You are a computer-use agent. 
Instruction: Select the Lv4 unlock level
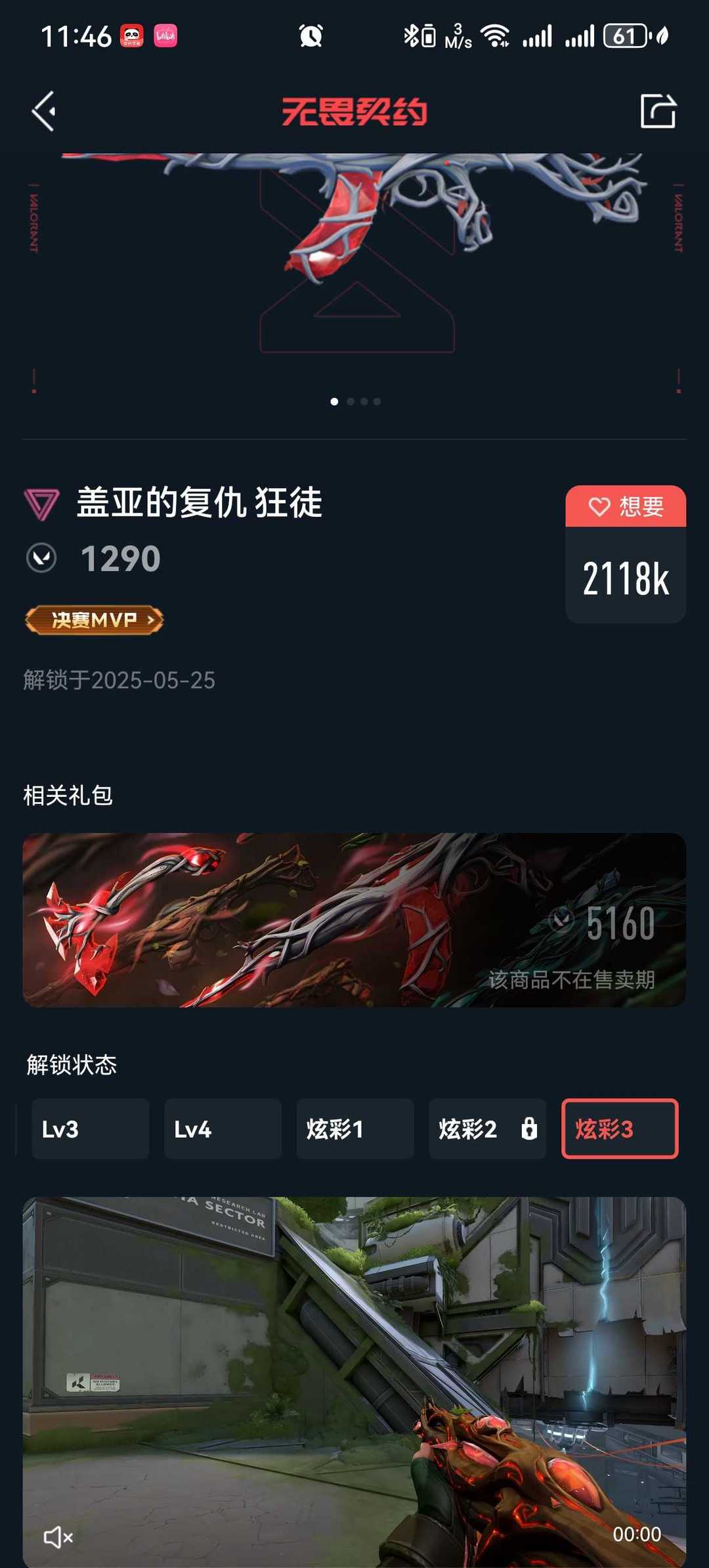click(223, 1129)
